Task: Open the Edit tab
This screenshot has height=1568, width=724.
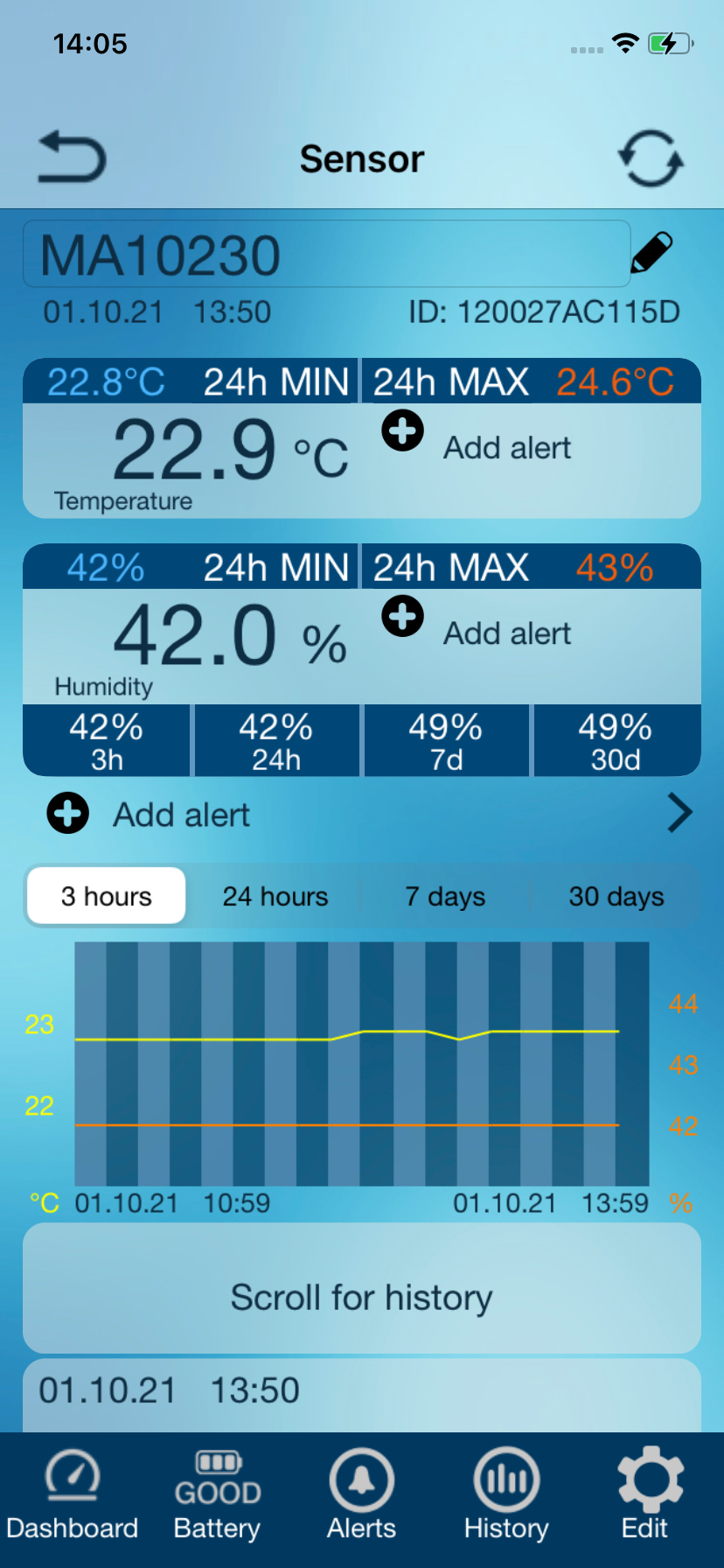Action: pyautogui.click(x=645, y=1494)
